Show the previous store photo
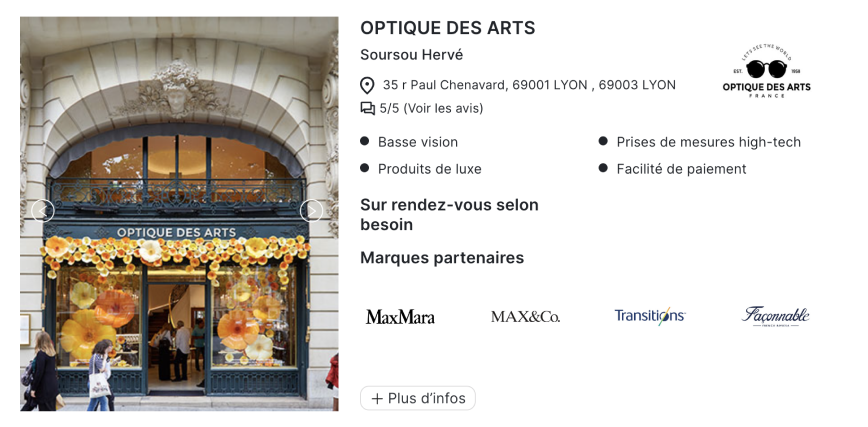 (x=43, y=210)
